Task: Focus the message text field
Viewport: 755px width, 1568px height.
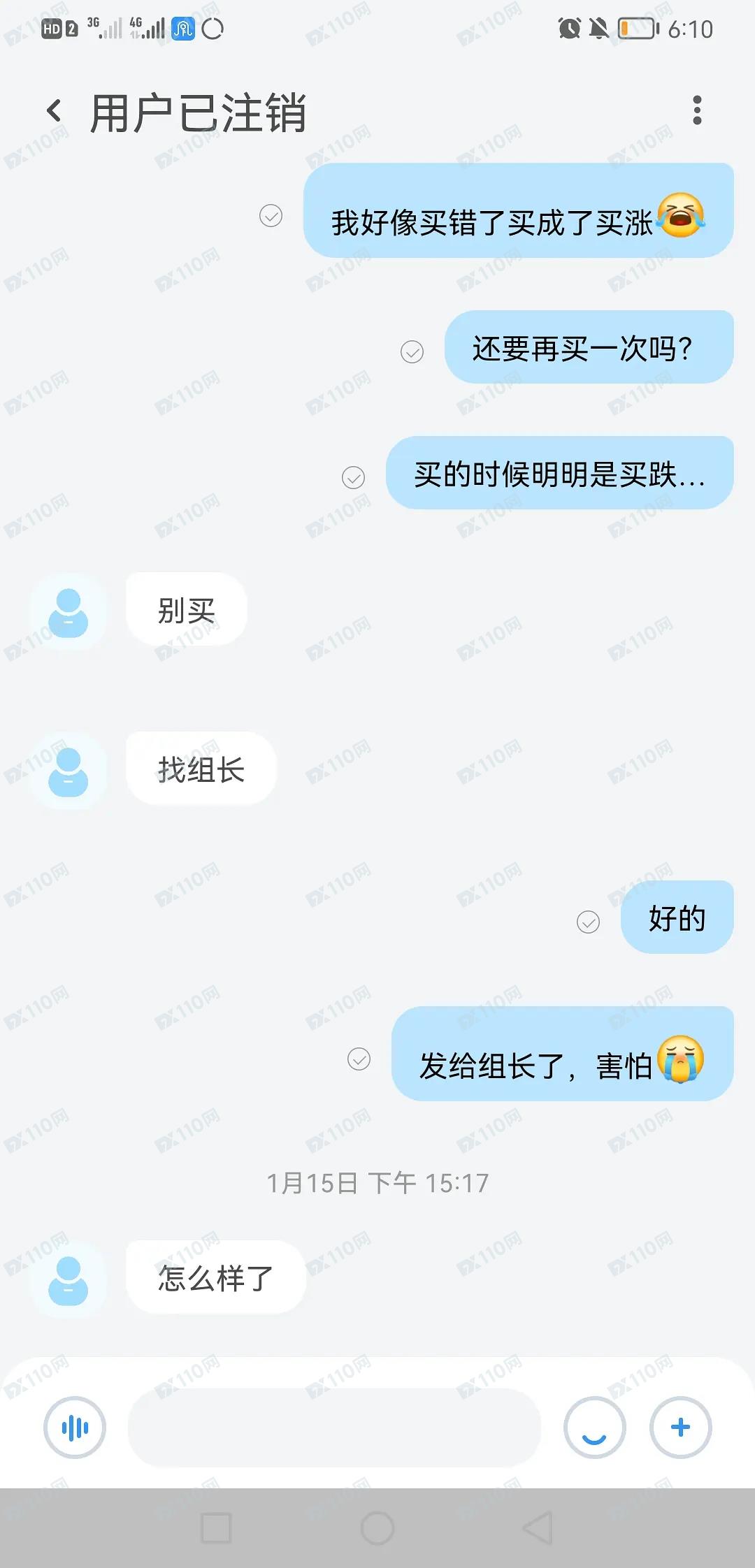Action: click(334, 1427)
